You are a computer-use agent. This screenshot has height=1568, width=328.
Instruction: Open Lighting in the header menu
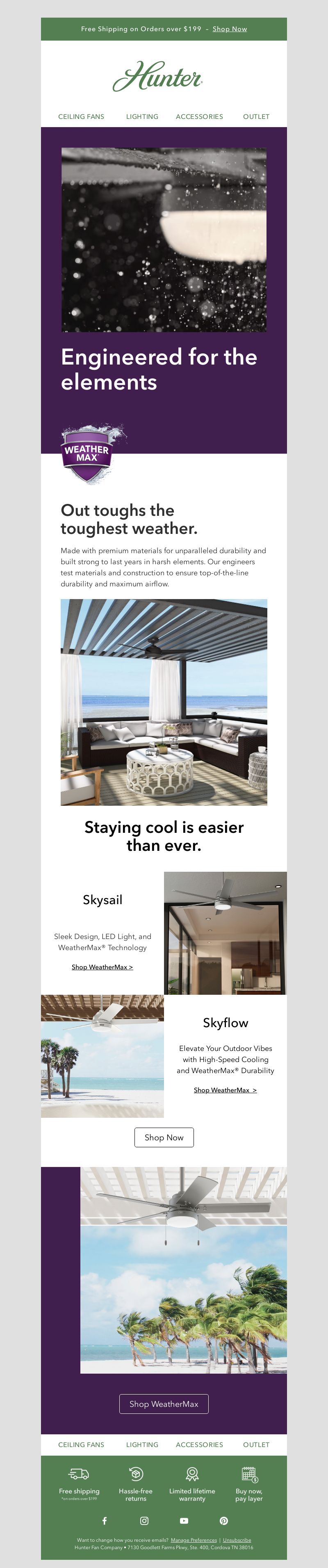click(x=142, y=116)
